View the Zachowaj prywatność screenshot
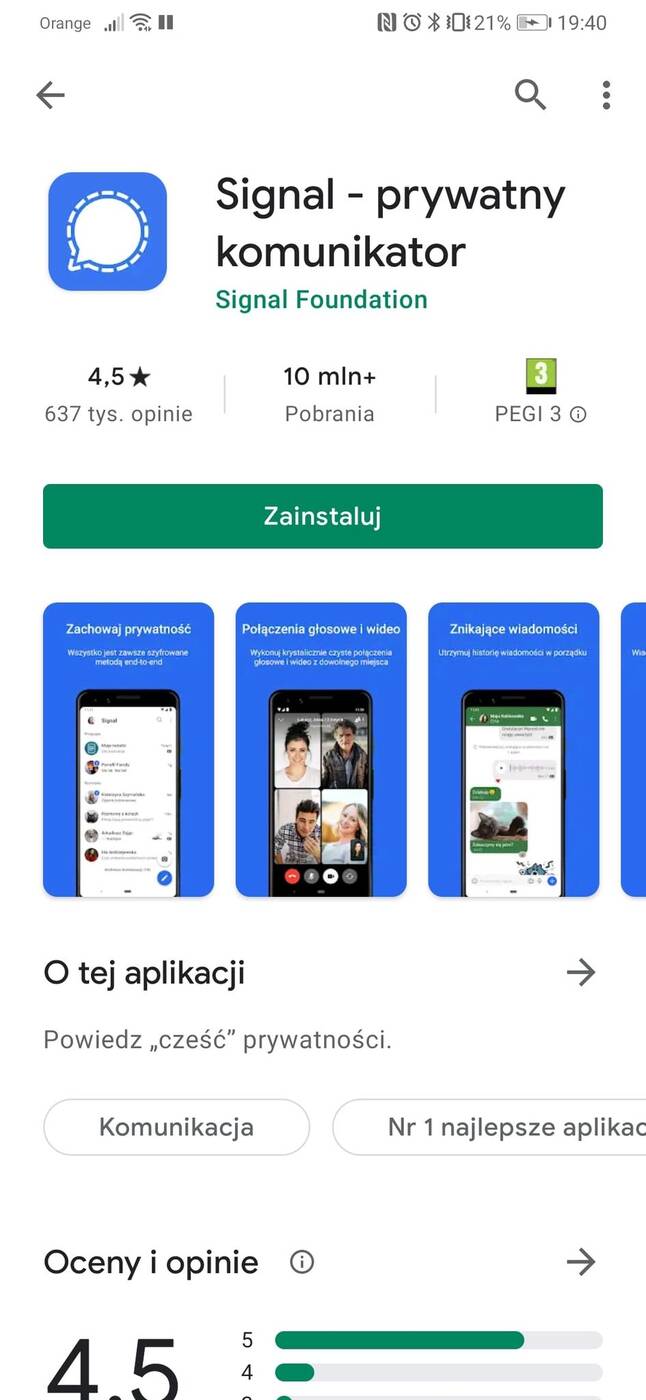The height and width of the screenshot is (1400, 646). [128, 749]
